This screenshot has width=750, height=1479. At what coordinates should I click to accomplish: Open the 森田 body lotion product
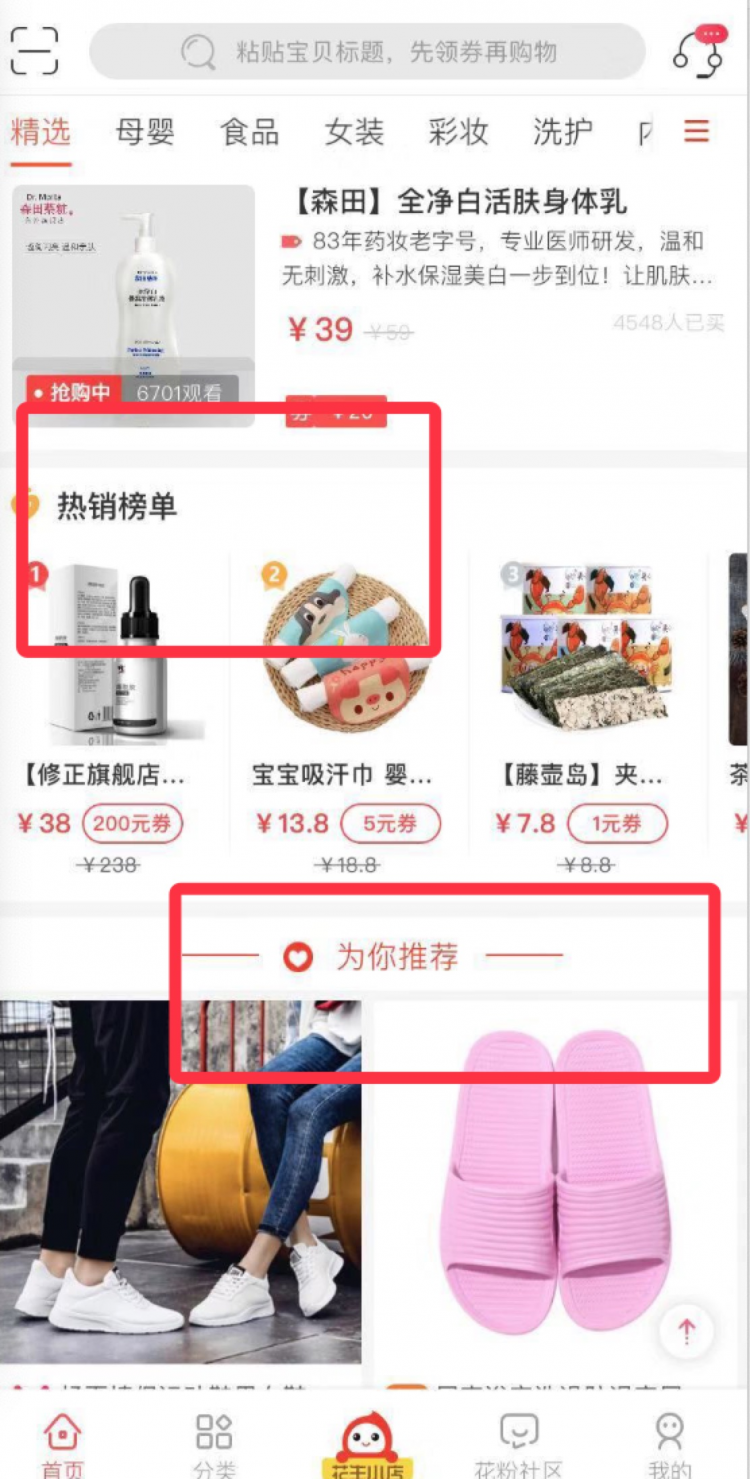(460, 203)
